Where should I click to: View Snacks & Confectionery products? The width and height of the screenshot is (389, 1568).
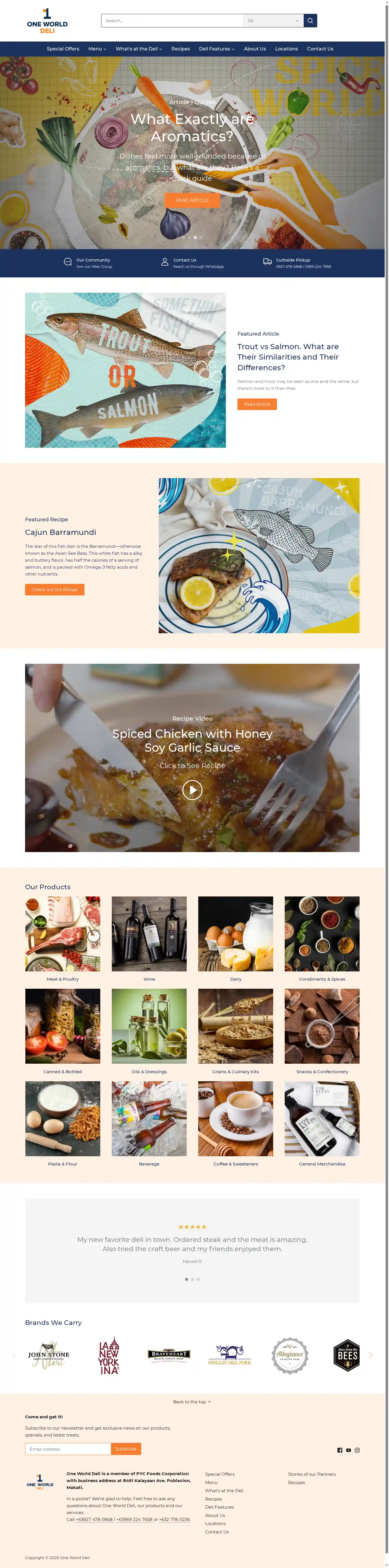[x=322, y=1026]
